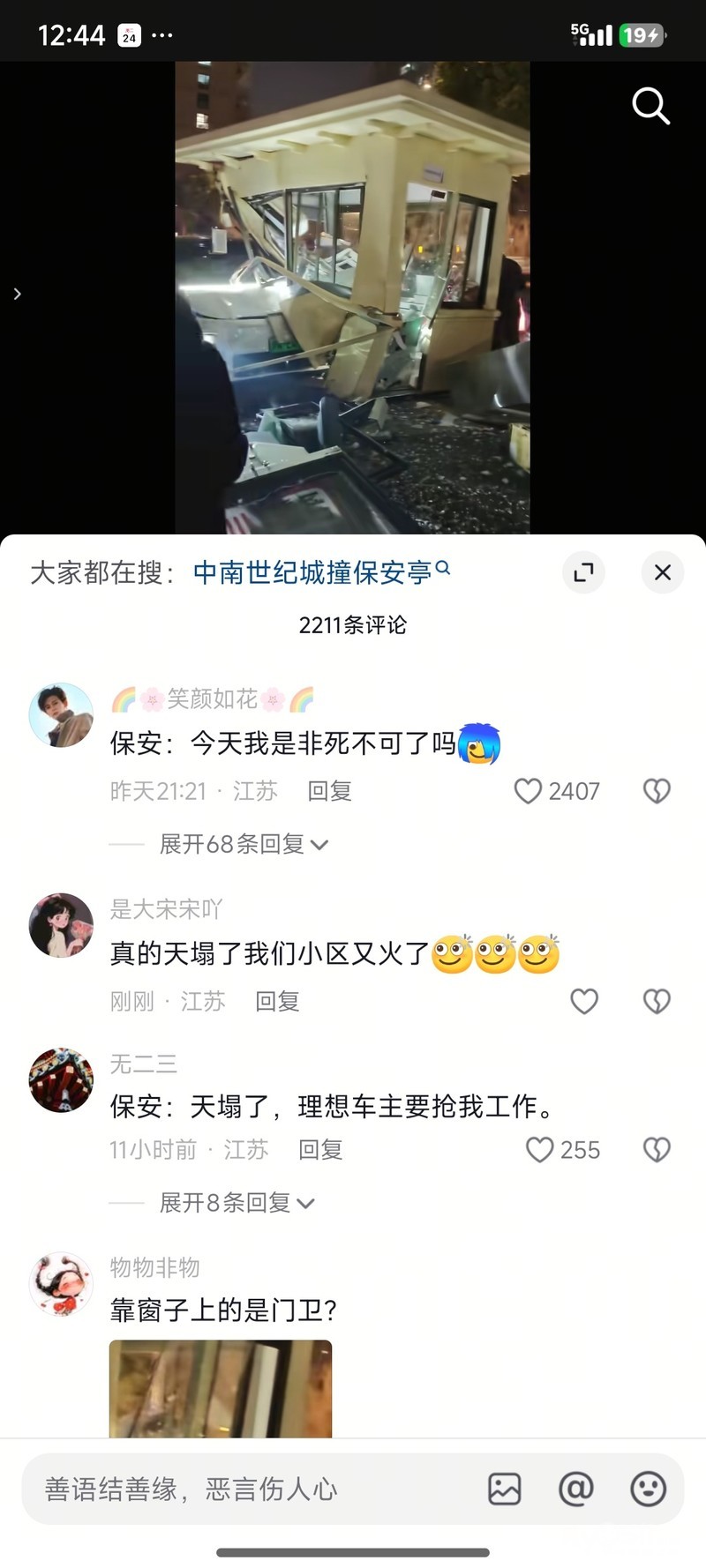Image resolution: width=706 pixels, height=1568 pixels.
Task: Expand 8 replies under 无二三's comment
Action: [237, 1202]
